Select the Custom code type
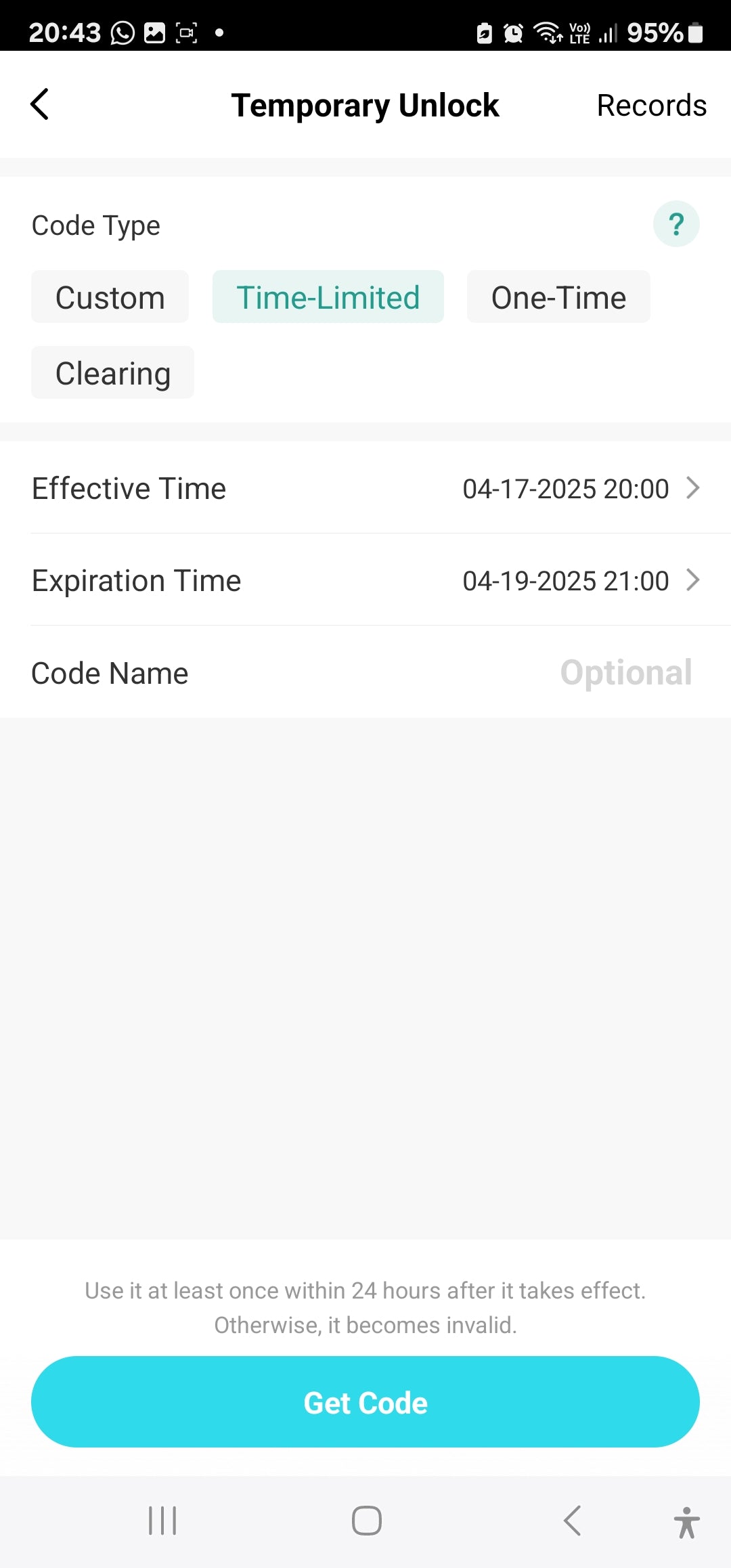This screenshot has height=1568, width=731. [110, 297]
